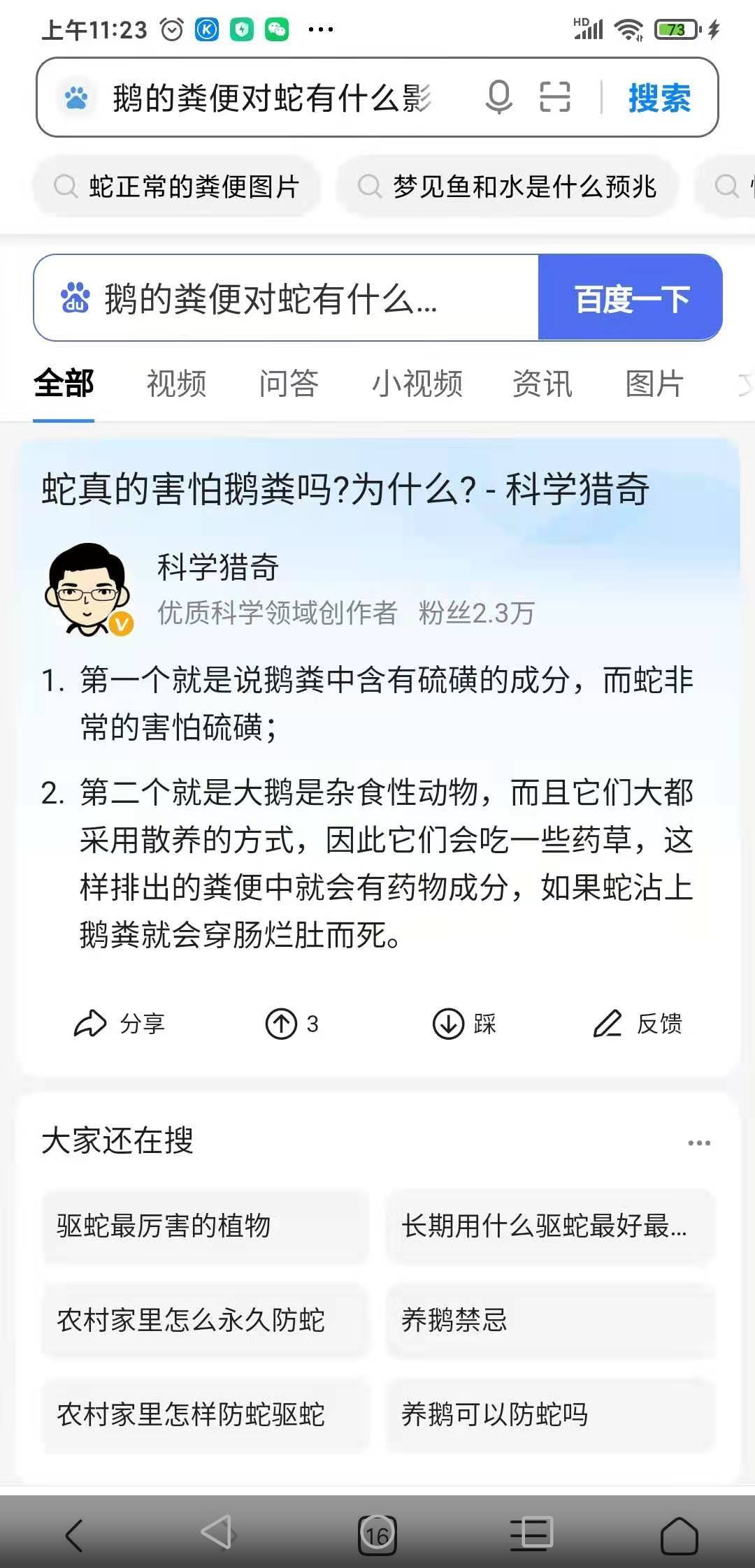Switch to the 资讯 tab
755x1568 pixels.
[x=542, y=384]
